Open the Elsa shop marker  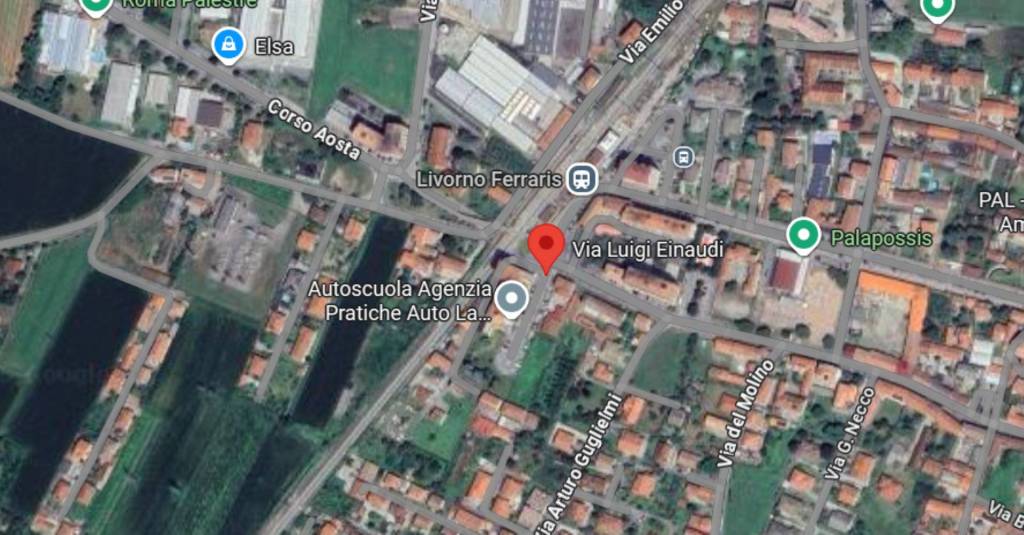[229, 45]
